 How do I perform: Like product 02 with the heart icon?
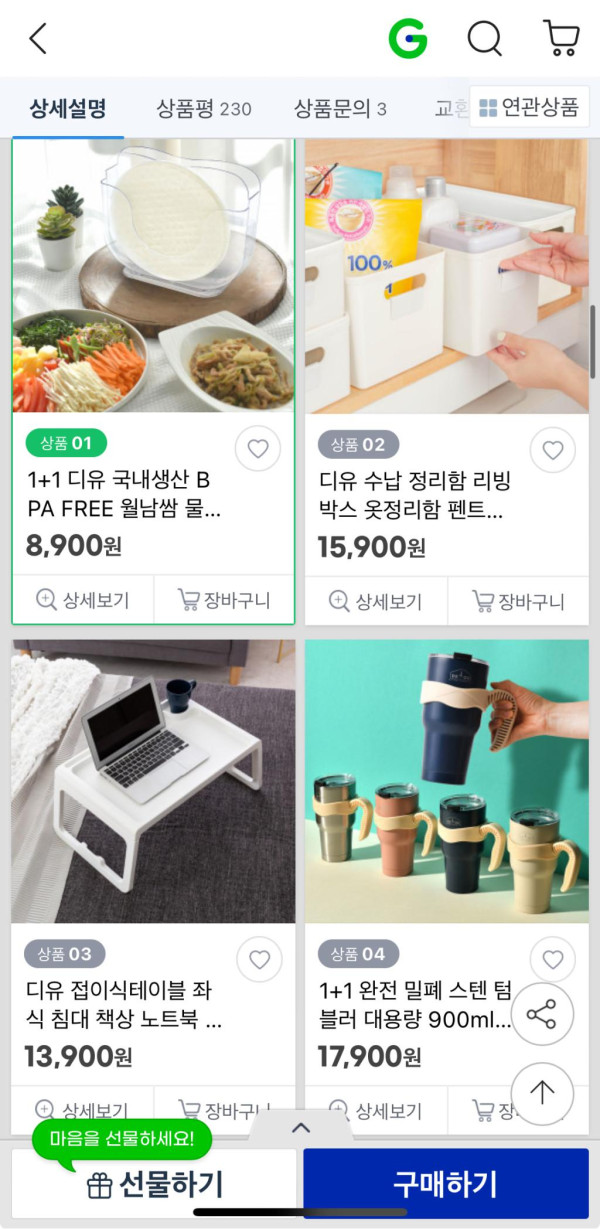(x=552, y=450)
